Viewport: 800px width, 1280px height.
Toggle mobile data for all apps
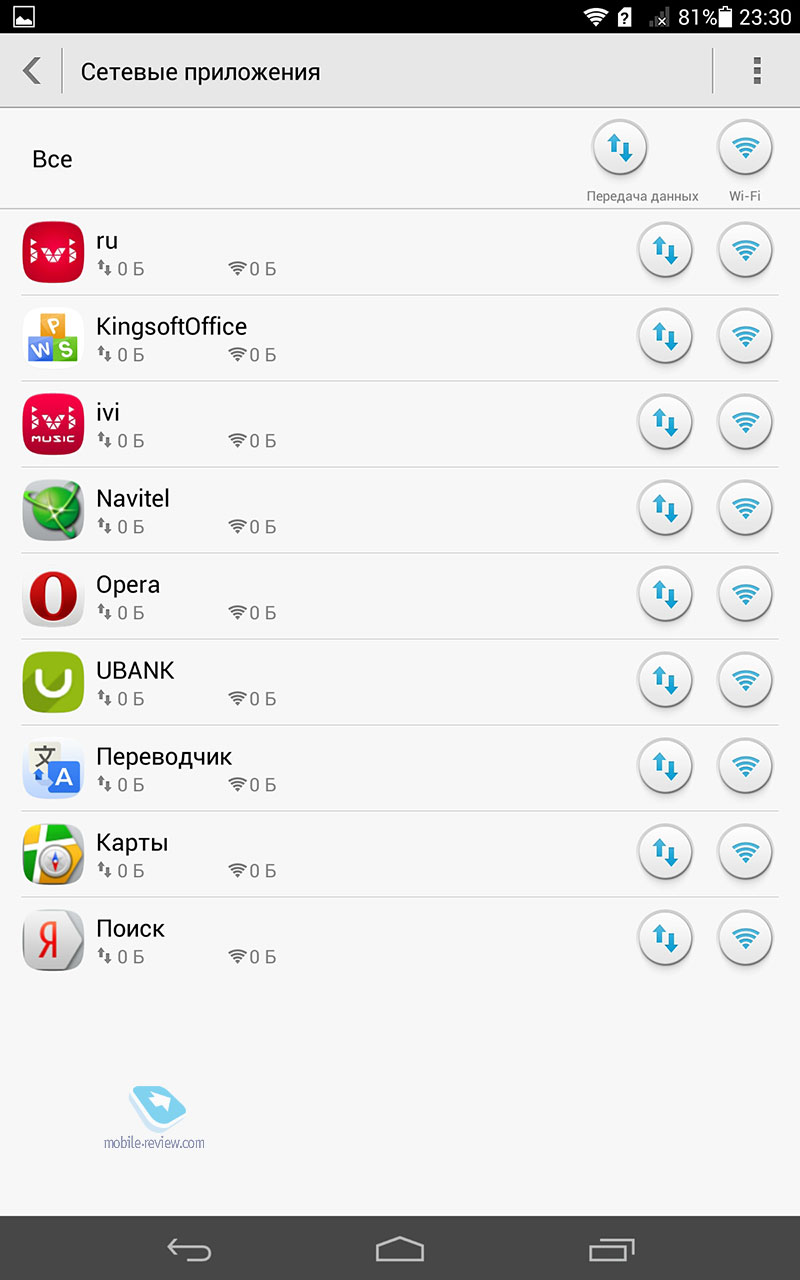[621, 149]
